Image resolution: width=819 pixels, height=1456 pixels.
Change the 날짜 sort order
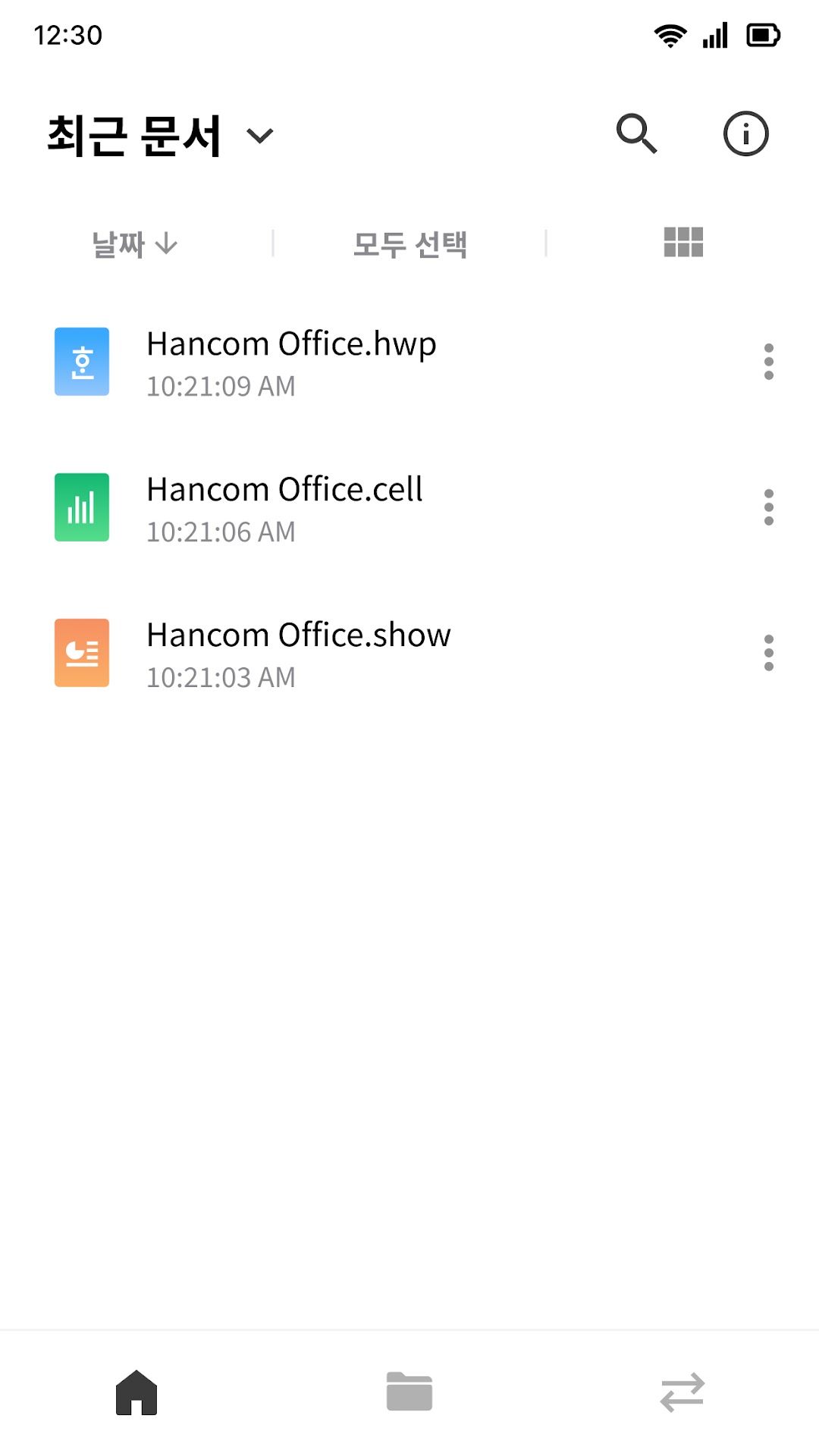click(x=134, y=244)
